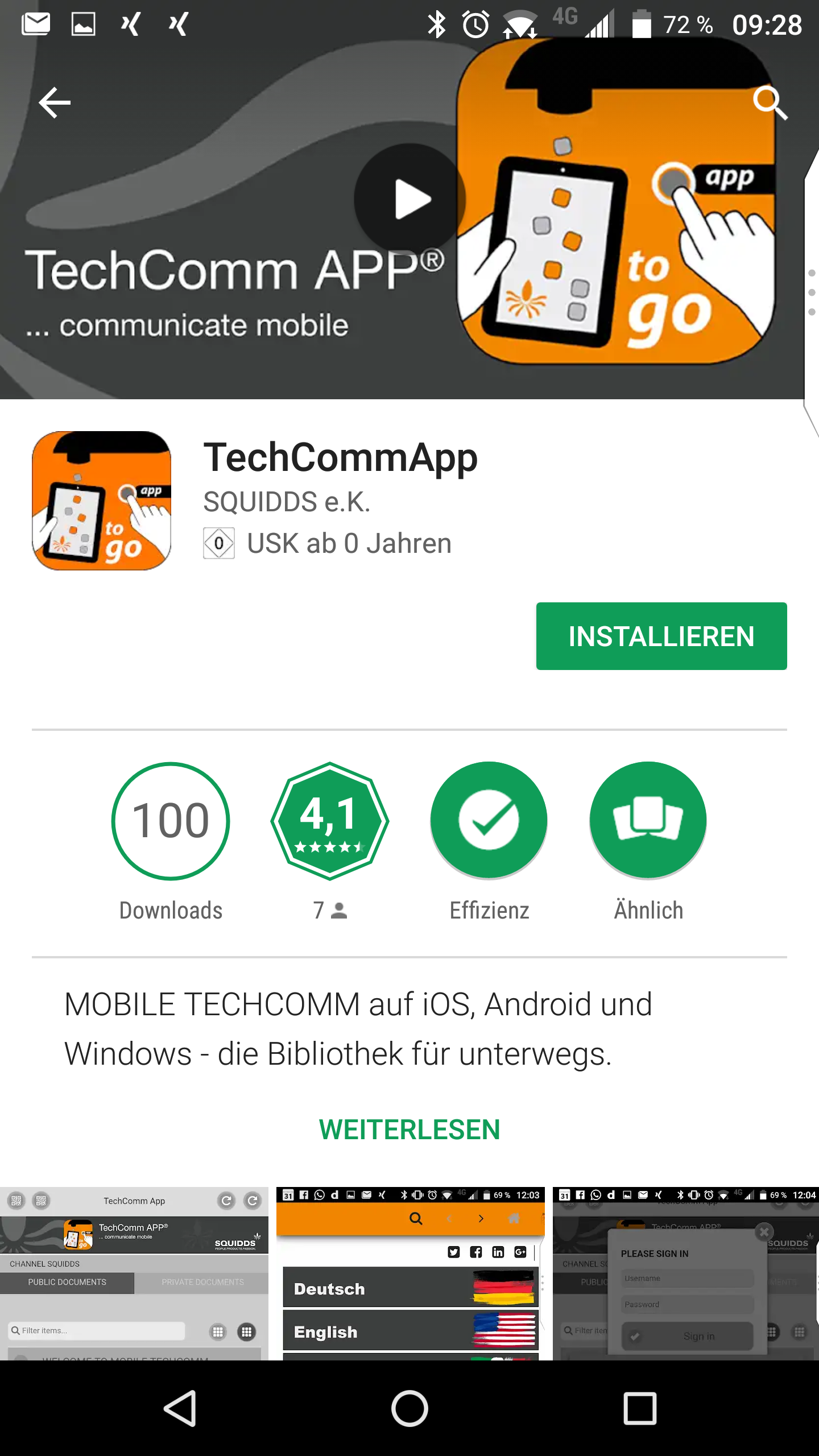The width and height of the screenshot is (819, 1456).
Task: Open the USK ab 0 Jahren rating info
Action: pos(328,543)
